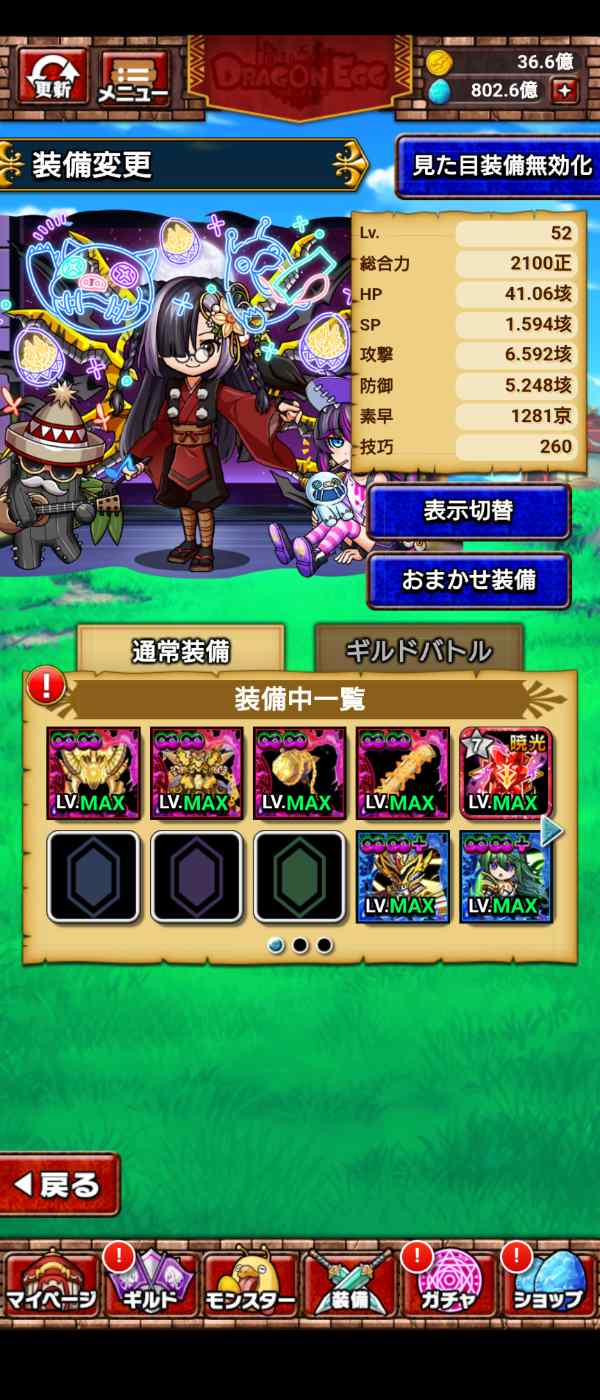Open マイページ in the bottom bar

(51, 1285)
